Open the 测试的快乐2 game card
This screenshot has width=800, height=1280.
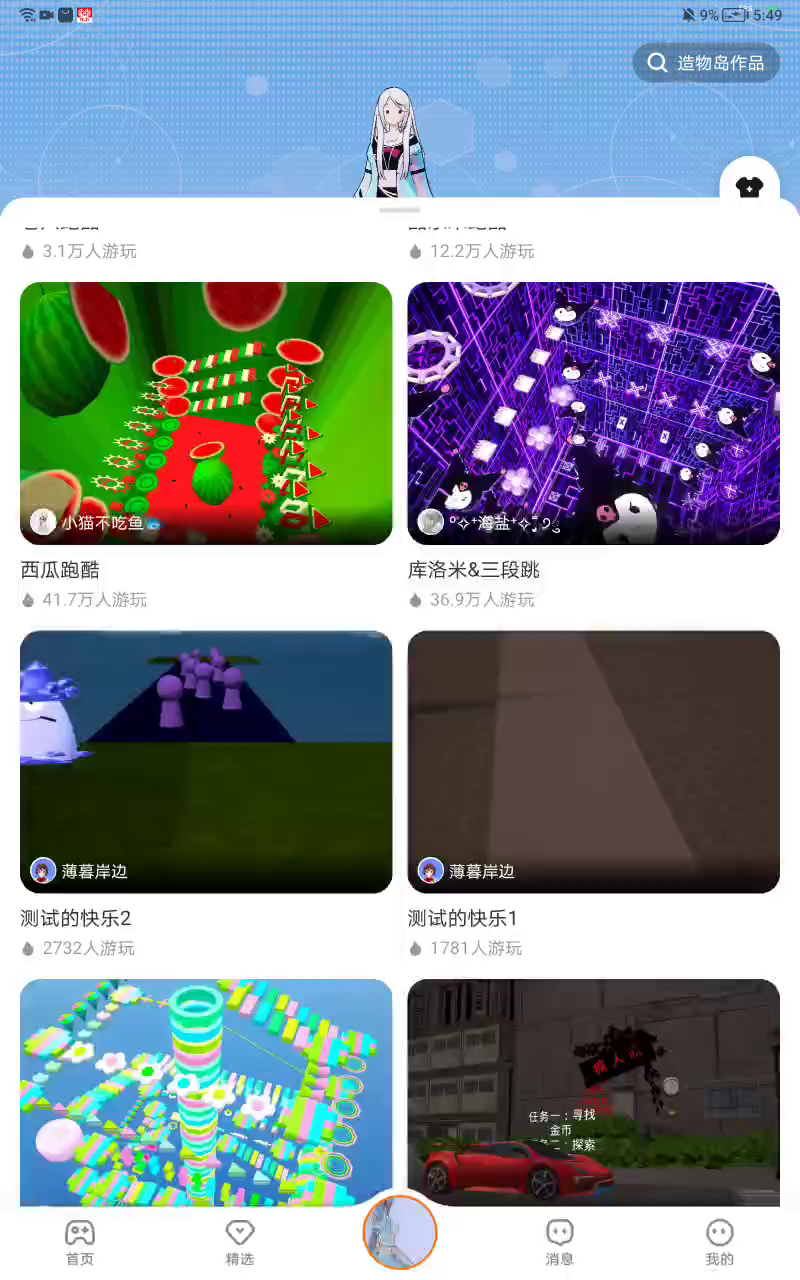[x=206, y=761]
